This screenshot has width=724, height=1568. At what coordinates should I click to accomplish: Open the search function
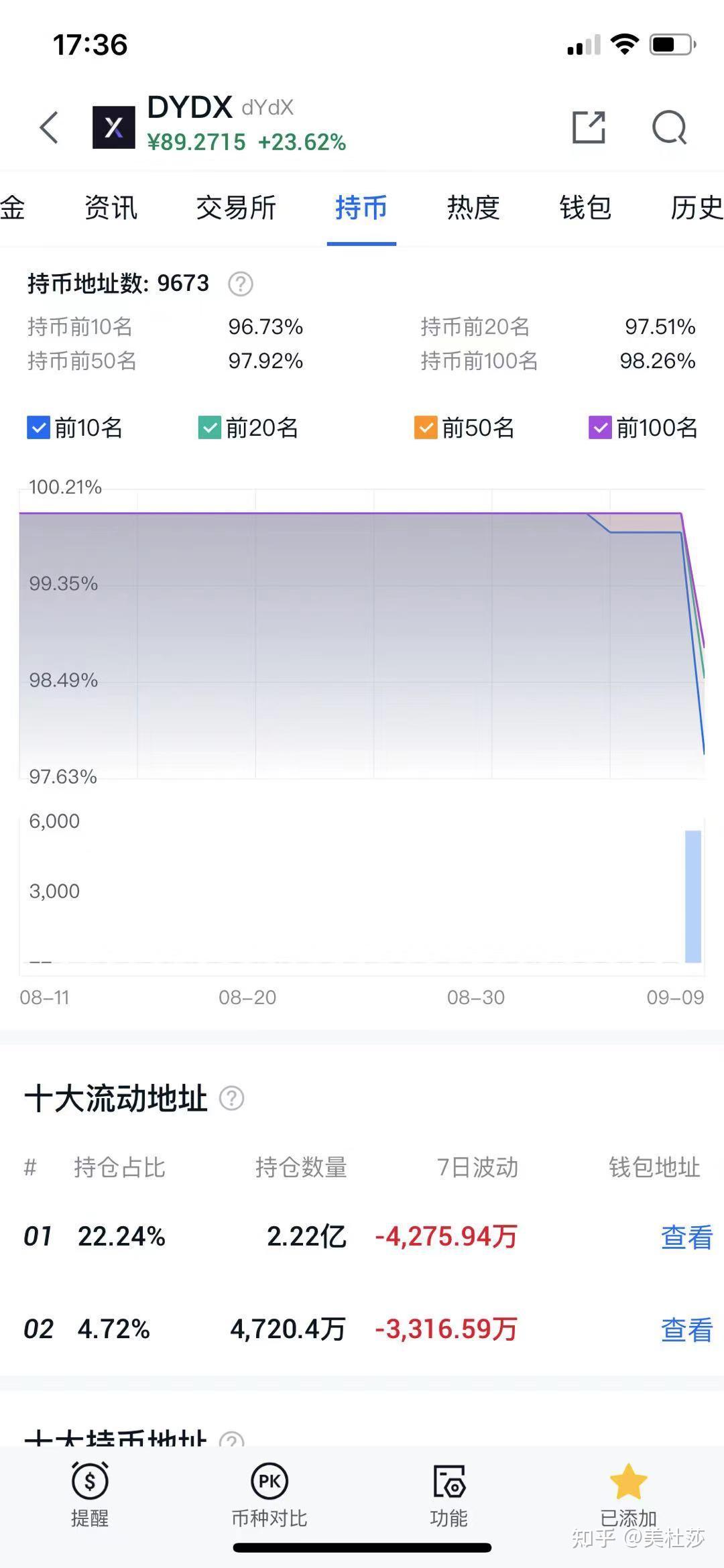(x=668, y=127)
